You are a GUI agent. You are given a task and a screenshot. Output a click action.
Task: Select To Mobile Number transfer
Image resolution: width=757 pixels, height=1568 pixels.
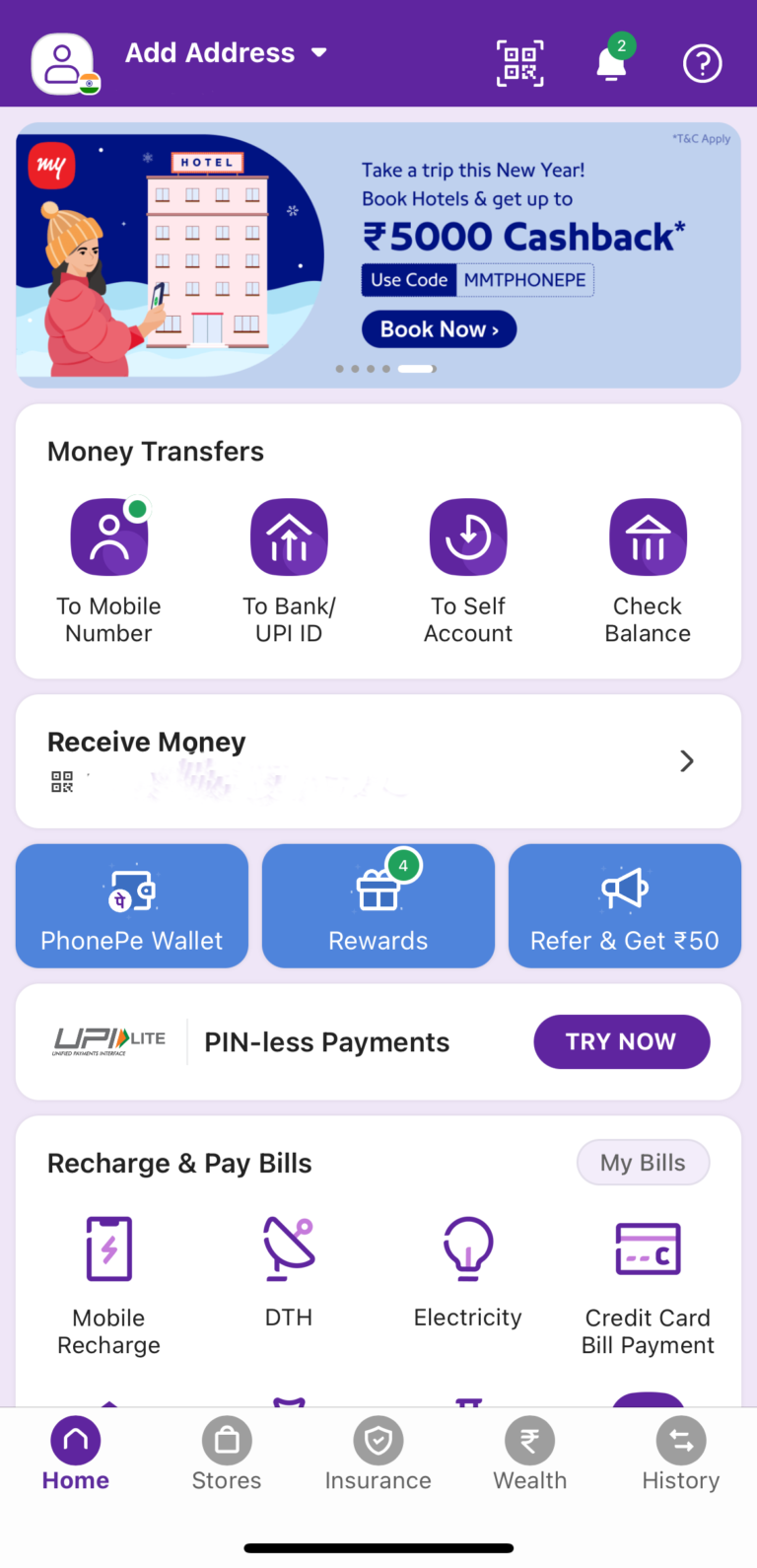click(108, 535)
